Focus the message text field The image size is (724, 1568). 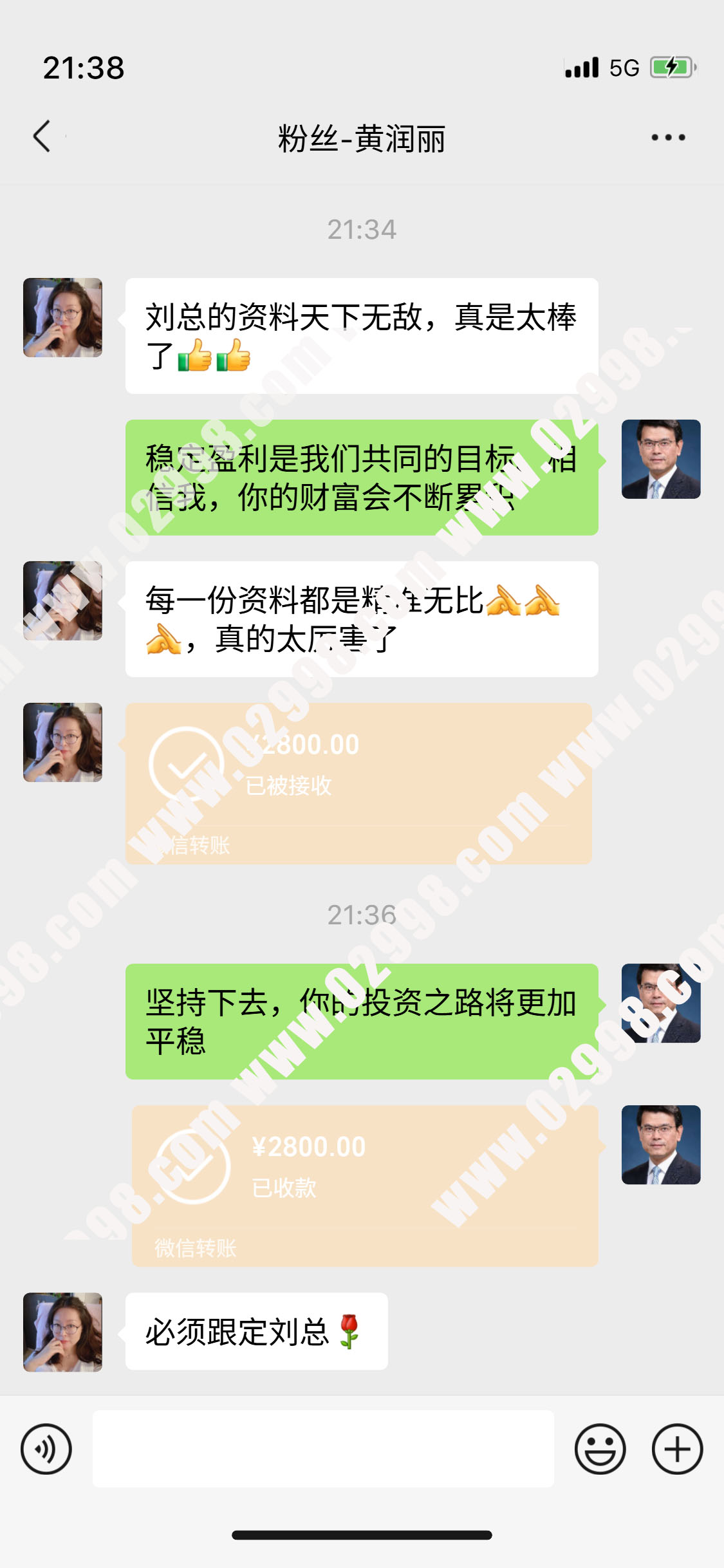(323, 1449)
